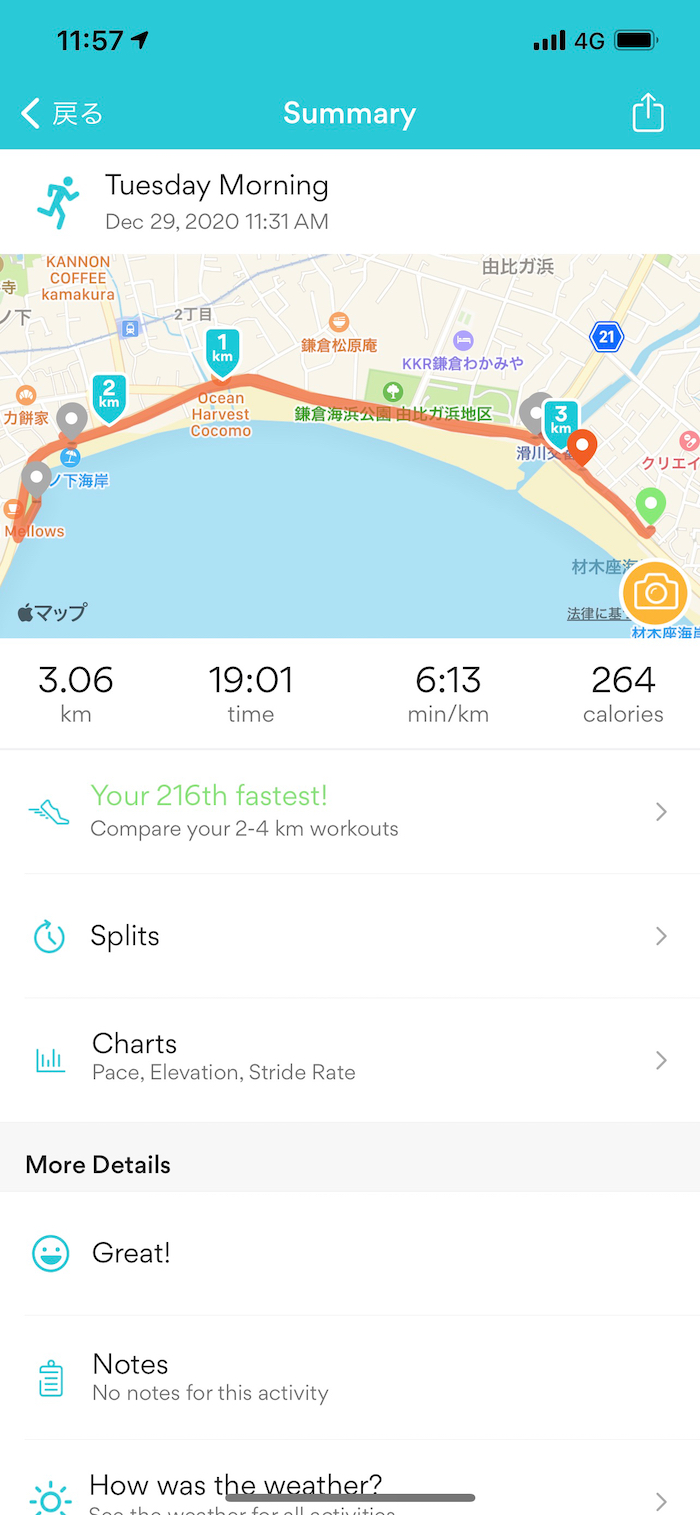Open the Splits details
This screenshot has width=700, height=1515.
coord(350,936)
